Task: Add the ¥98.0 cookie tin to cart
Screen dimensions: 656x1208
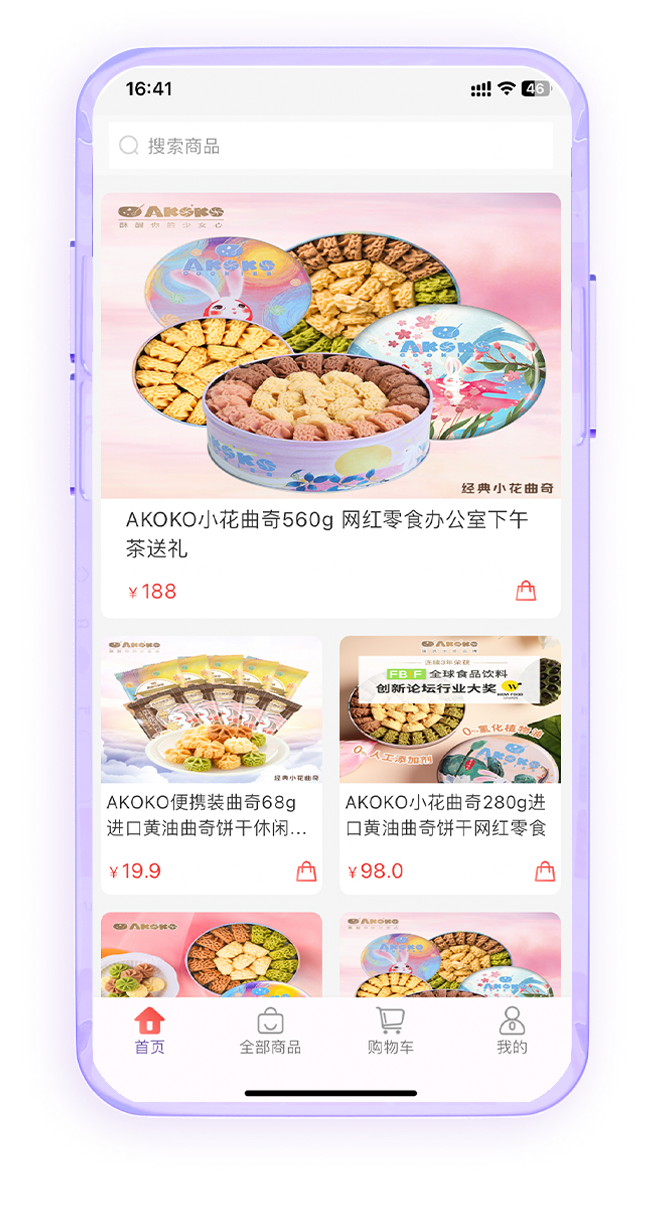Action: tap(545, 871)
